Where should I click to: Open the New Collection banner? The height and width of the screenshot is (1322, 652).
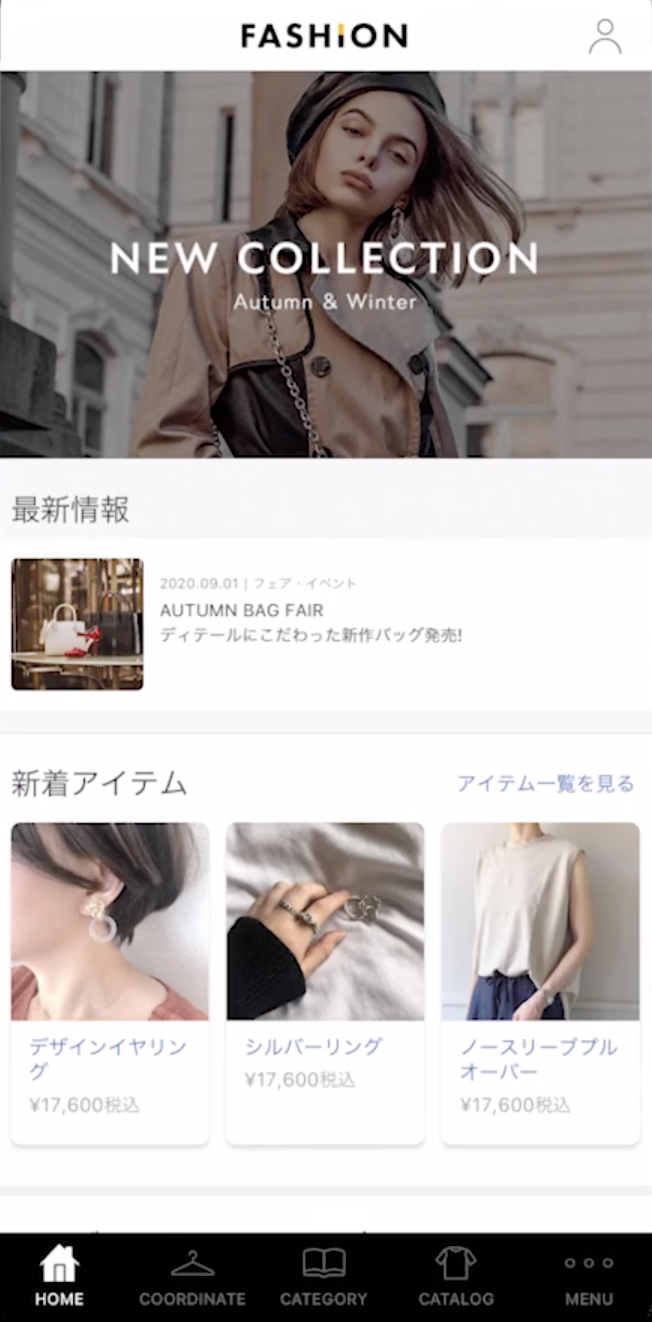pos(326,264)
